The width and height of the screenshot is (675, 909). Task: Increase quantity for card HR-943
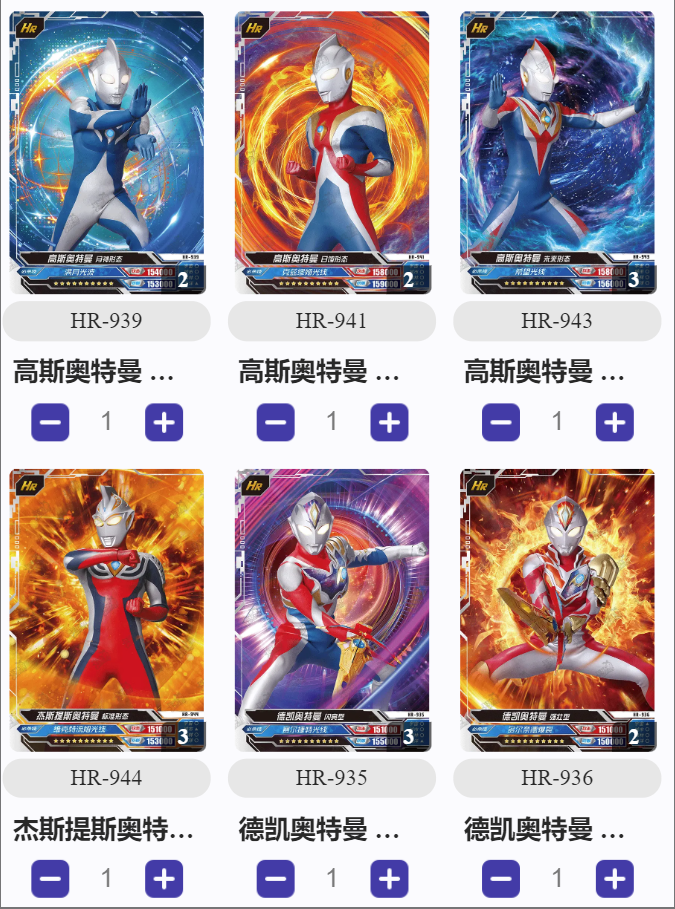615,423
